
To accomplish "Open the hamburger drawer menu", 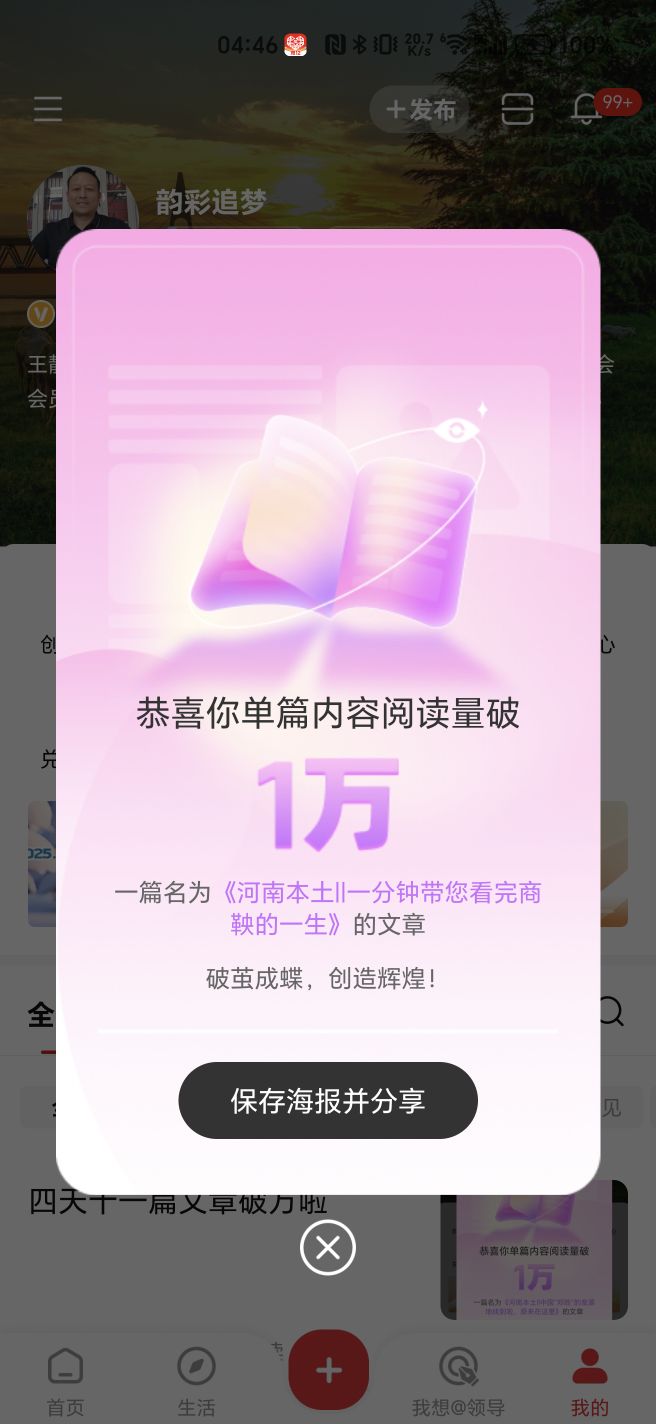I will pos(48,109).
